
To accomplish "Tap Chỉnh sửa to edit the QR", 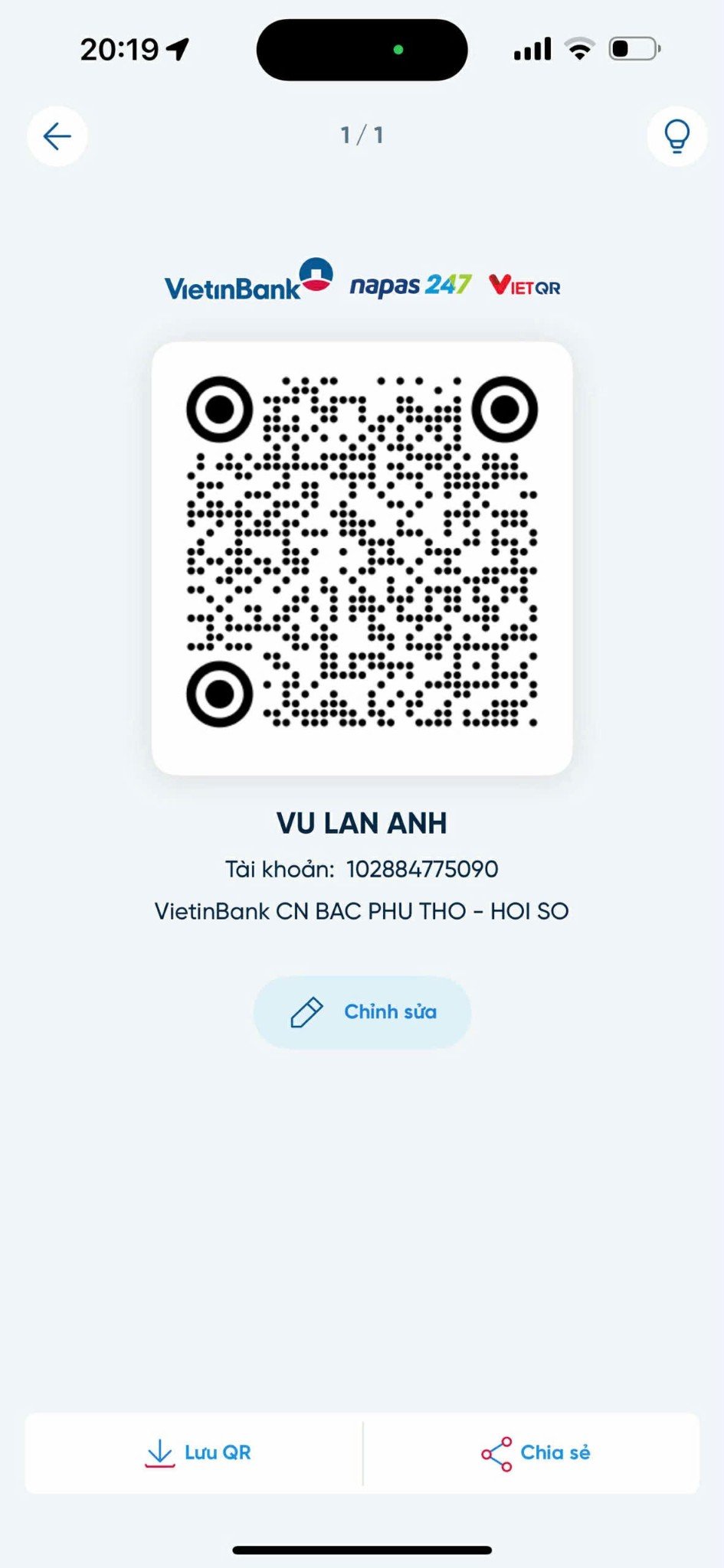I will click(362, 1011).
